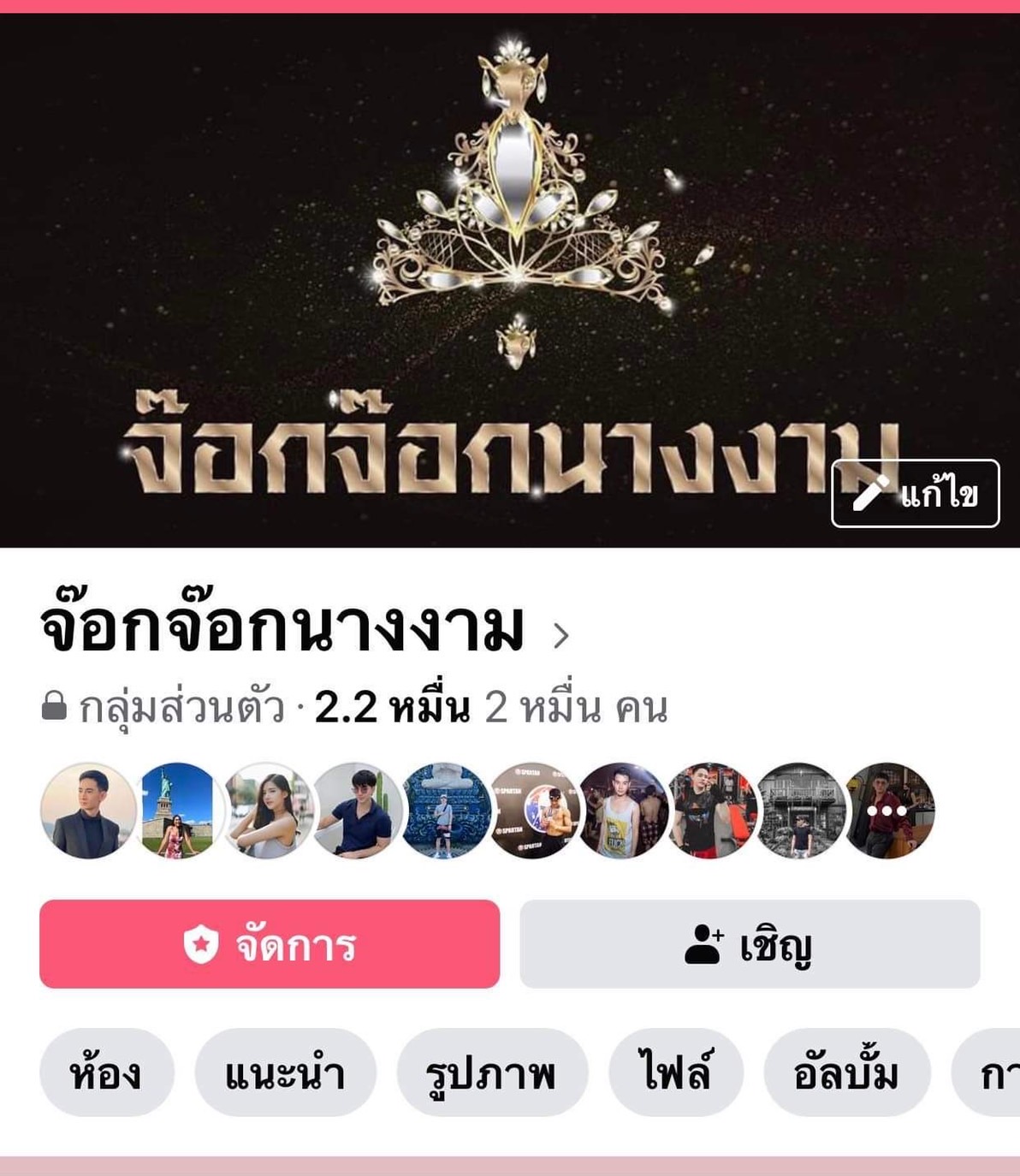Open the อัลบั้ม albums chip
Image resolution: width=1020 pixels, height=1176 pixels.
pos(846,1072)
